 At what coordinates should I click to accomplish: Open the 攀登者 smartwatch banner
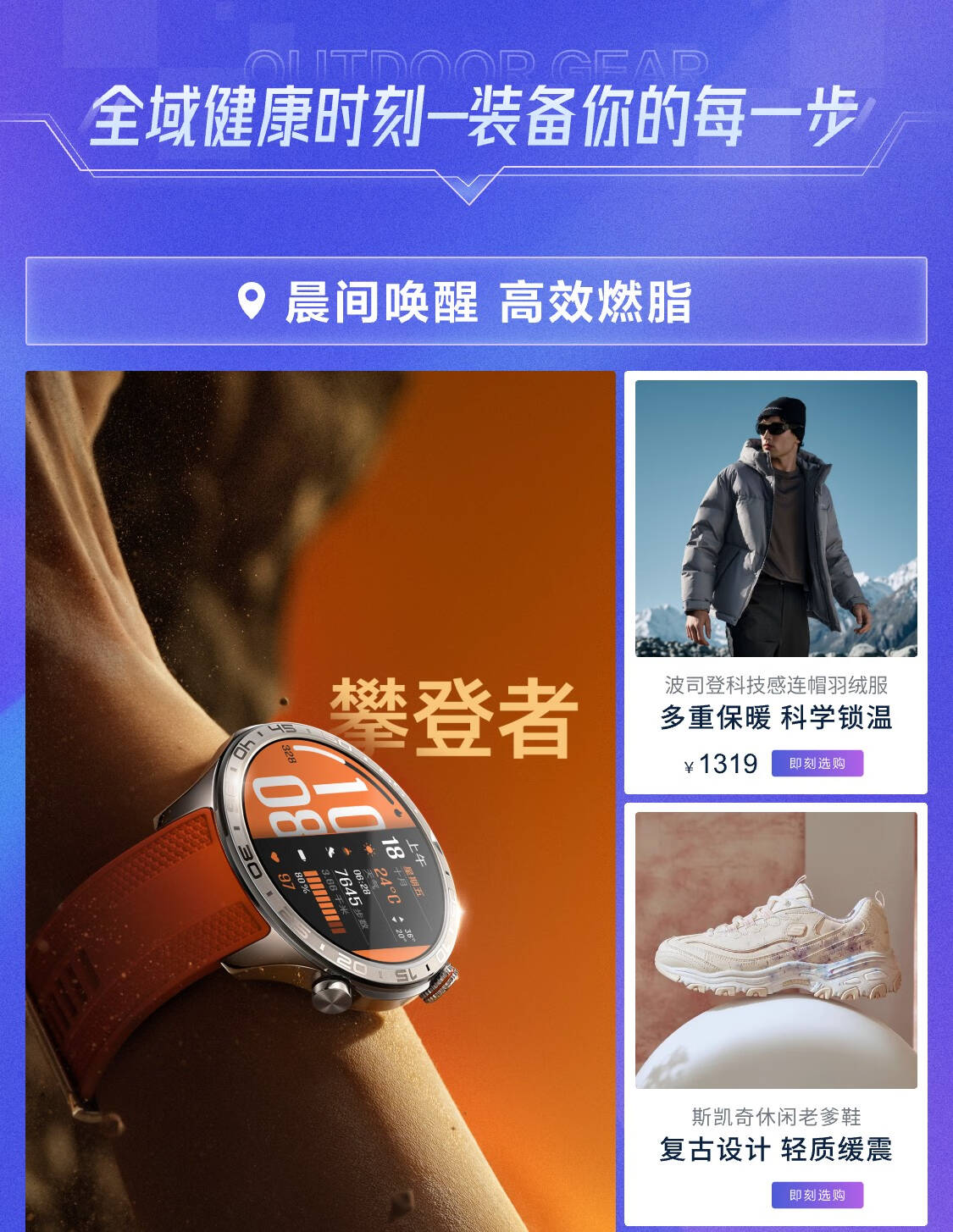coord(320,801)
